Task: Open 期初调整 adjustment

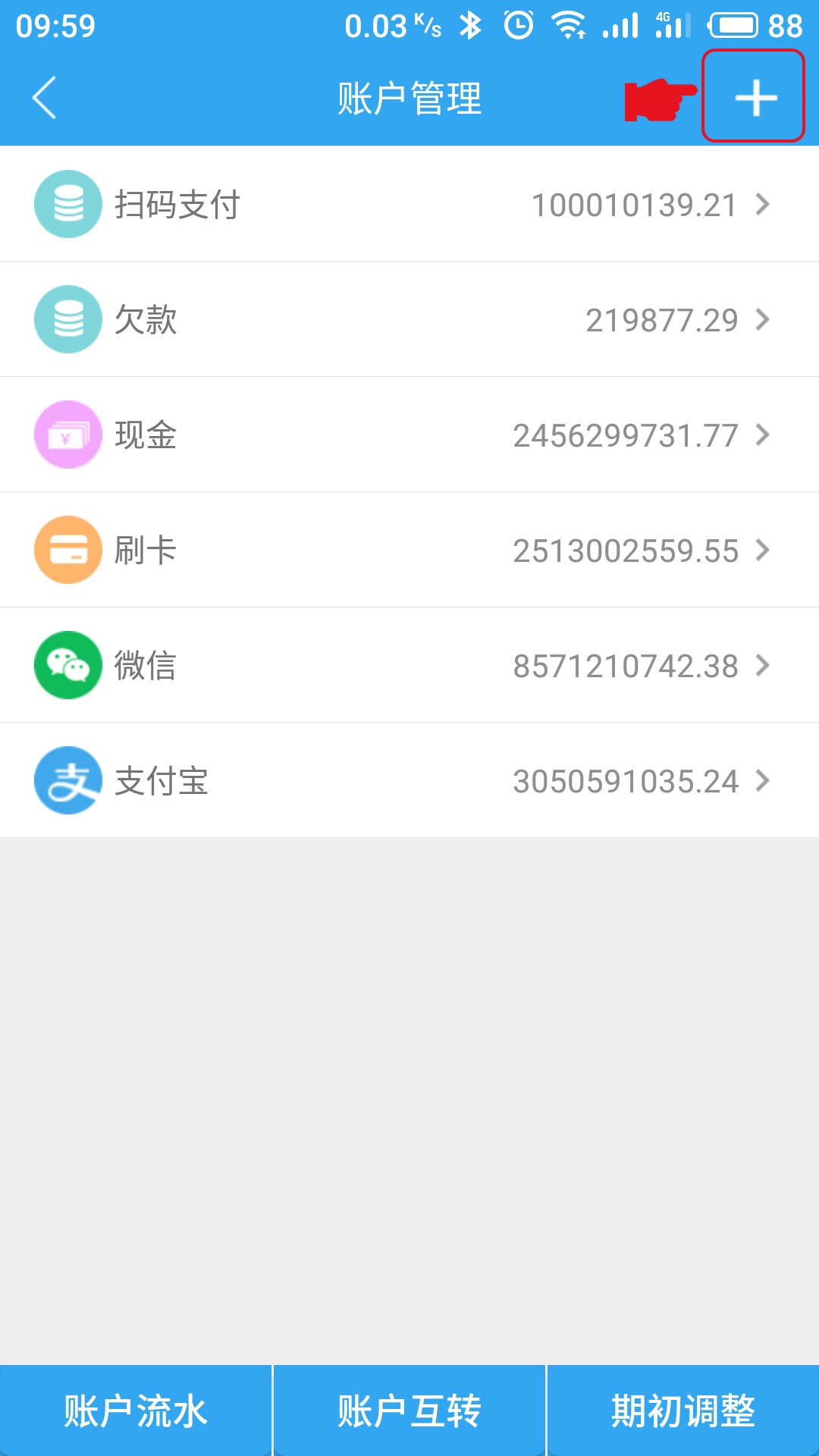Action: 683,1410
